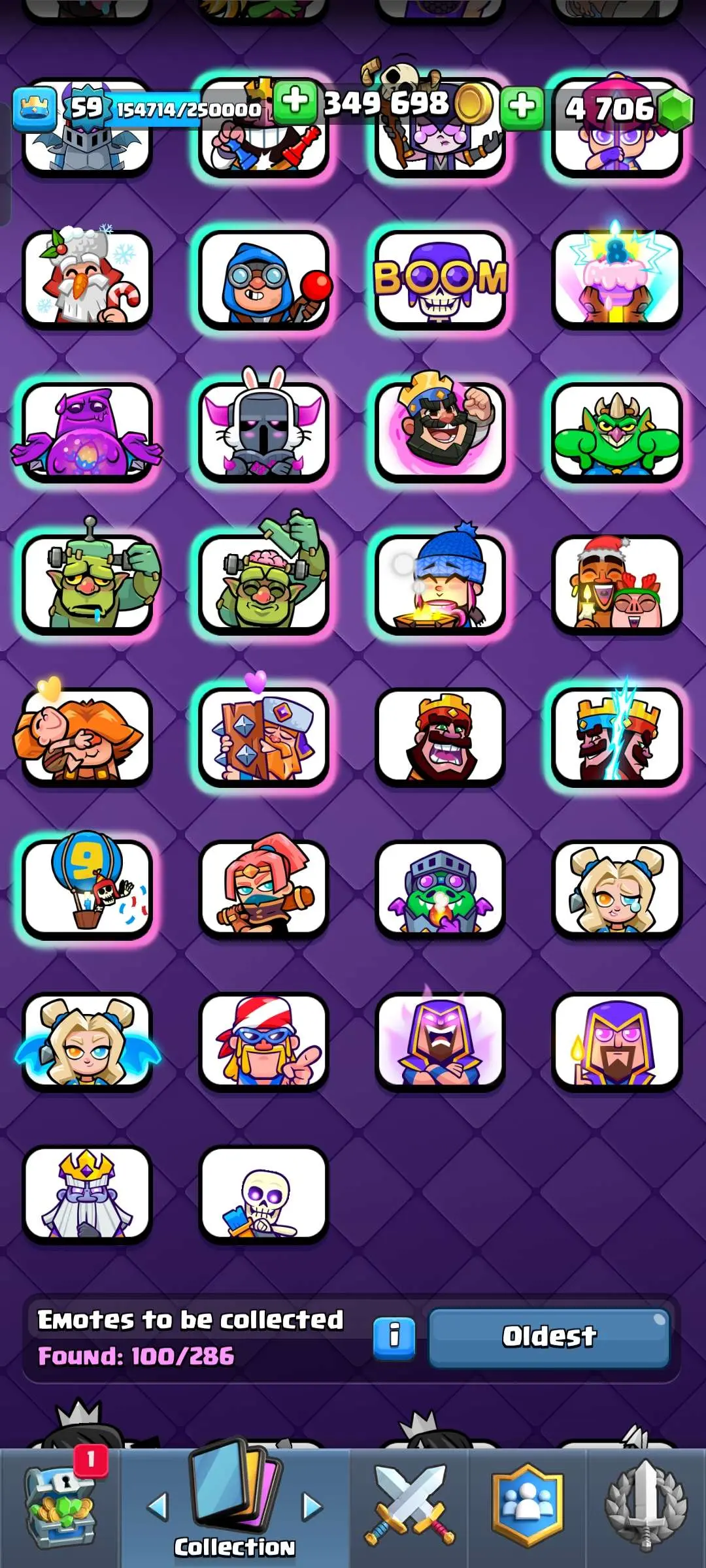706x1568 pixels.
Task: Go to the previous Collection page arrow
Action: pyautogui.click(x=158, y=1507)
